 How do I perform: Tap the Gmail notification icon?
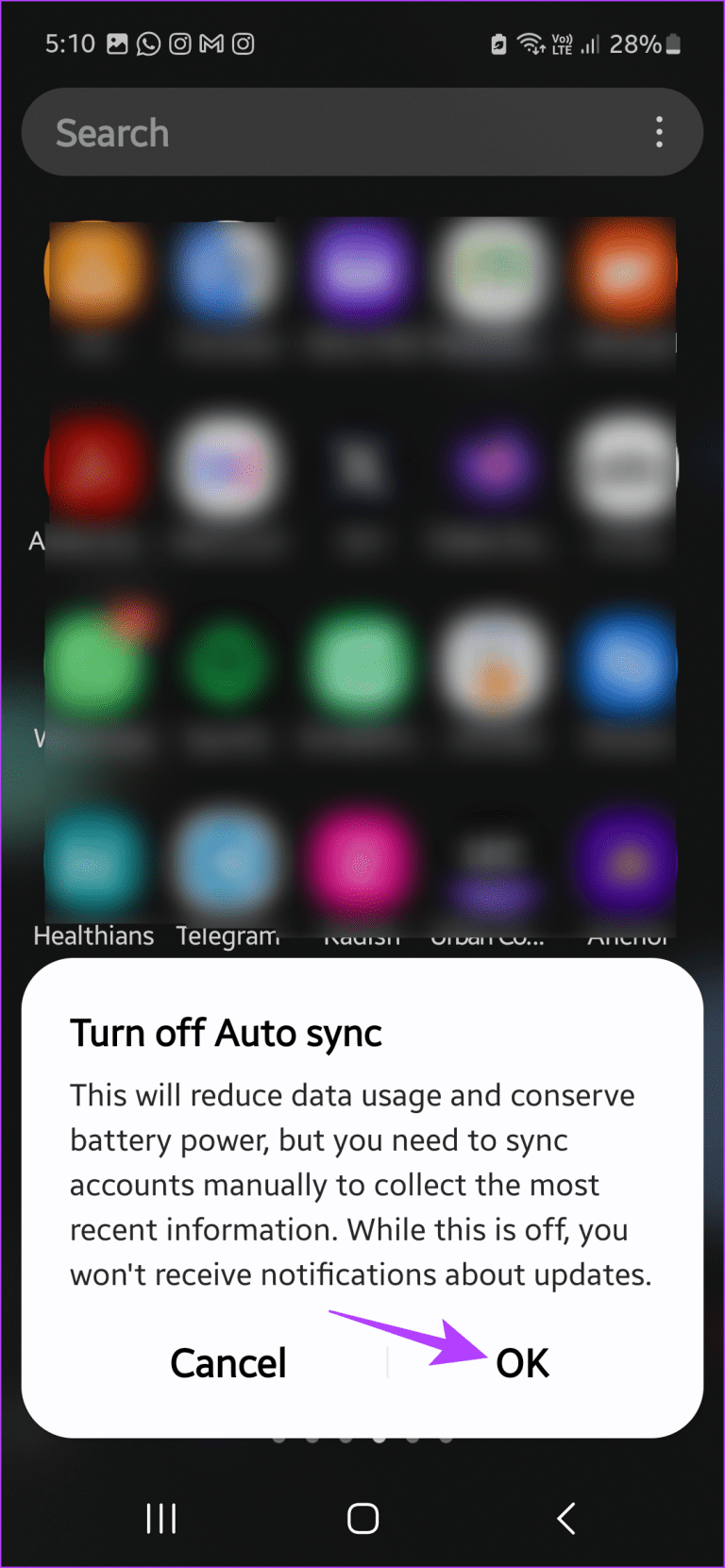click(x=211, y=43)
